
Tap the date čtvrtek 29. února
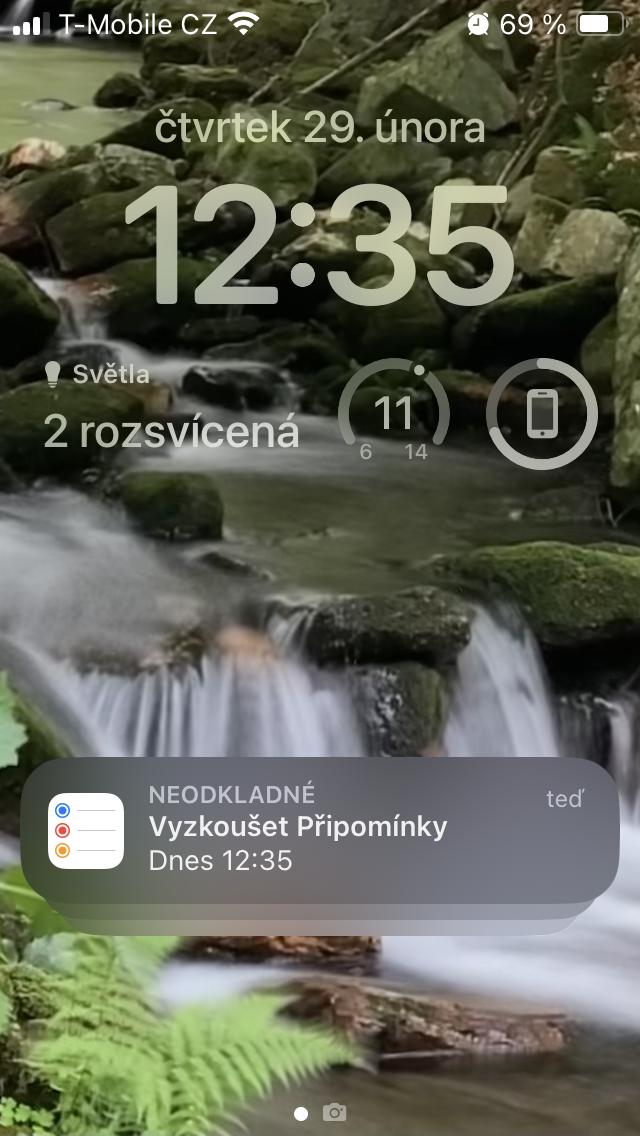320,129
